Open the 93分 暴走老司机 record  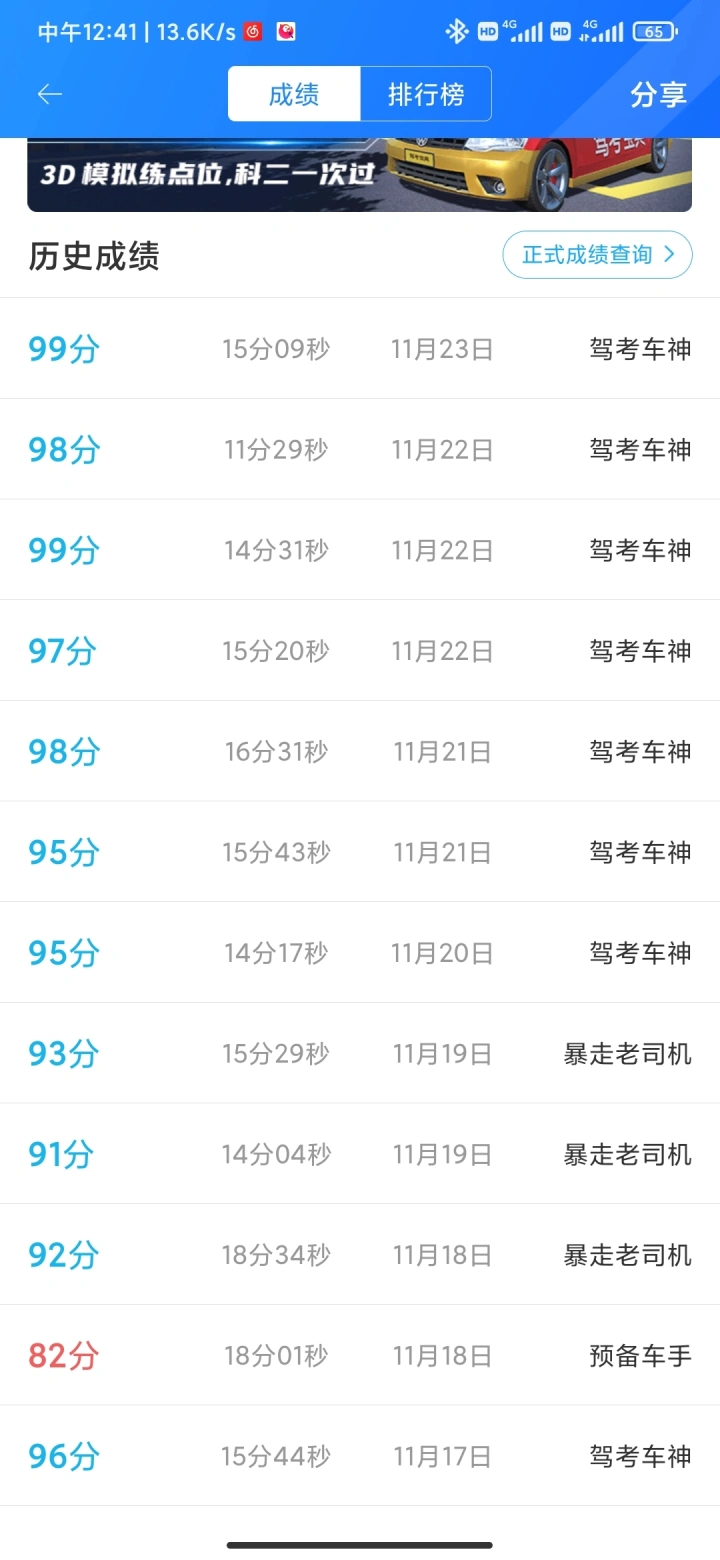pos(360,1053)
